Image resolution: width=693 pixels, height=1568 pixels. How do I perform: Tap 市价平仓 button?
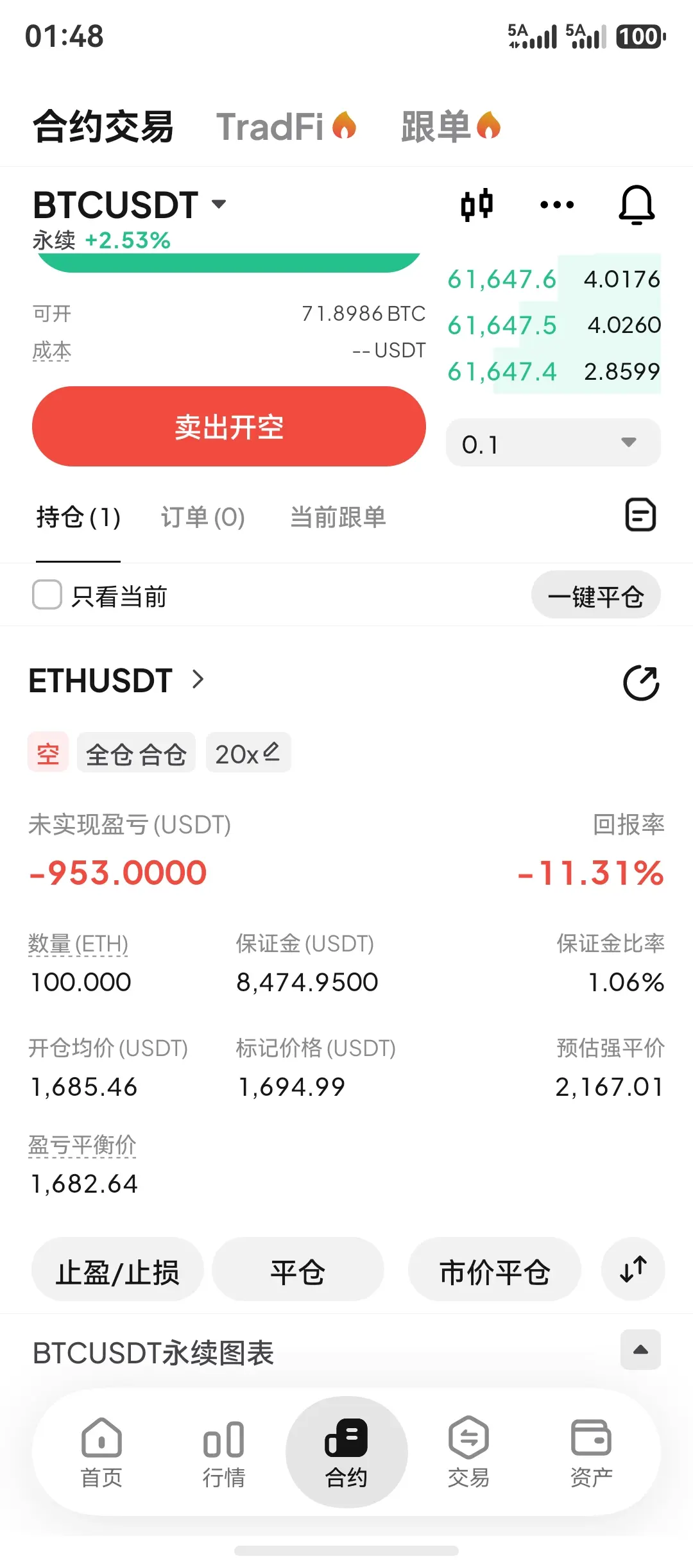494,1271
